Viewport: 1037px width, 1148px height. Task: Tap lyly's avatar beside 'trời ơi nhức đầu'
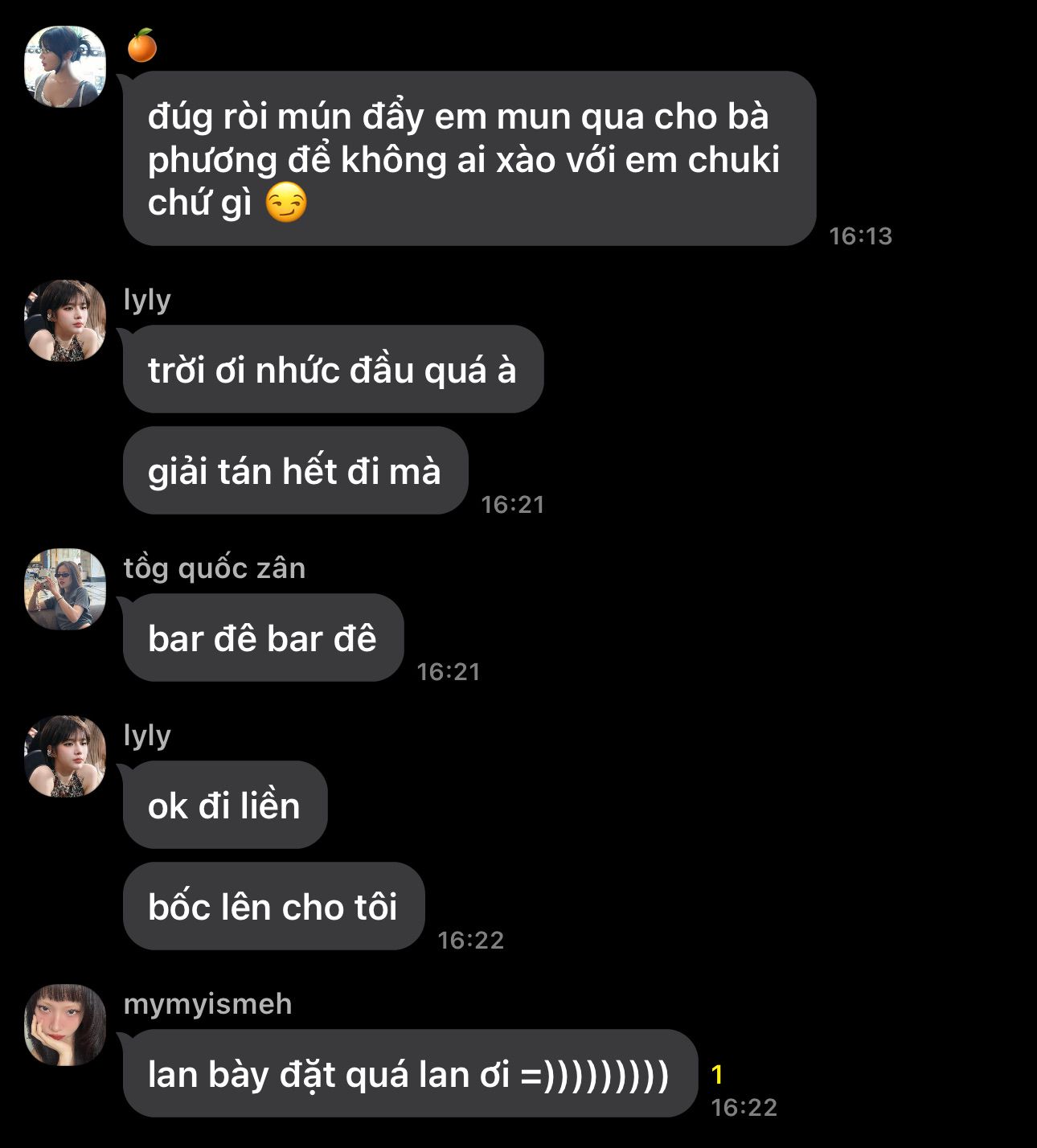(65, 321)
